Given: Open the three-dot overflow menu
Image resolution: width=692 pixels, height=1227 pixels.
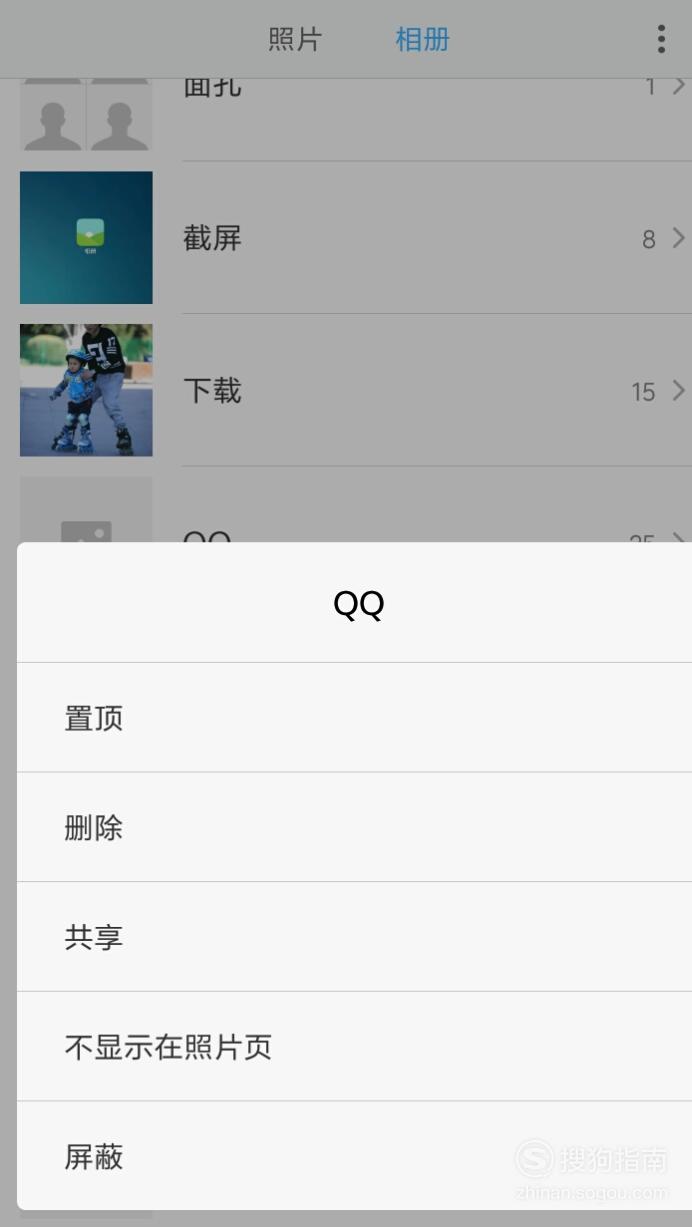Looking at the screenshot, I should 661,39.
